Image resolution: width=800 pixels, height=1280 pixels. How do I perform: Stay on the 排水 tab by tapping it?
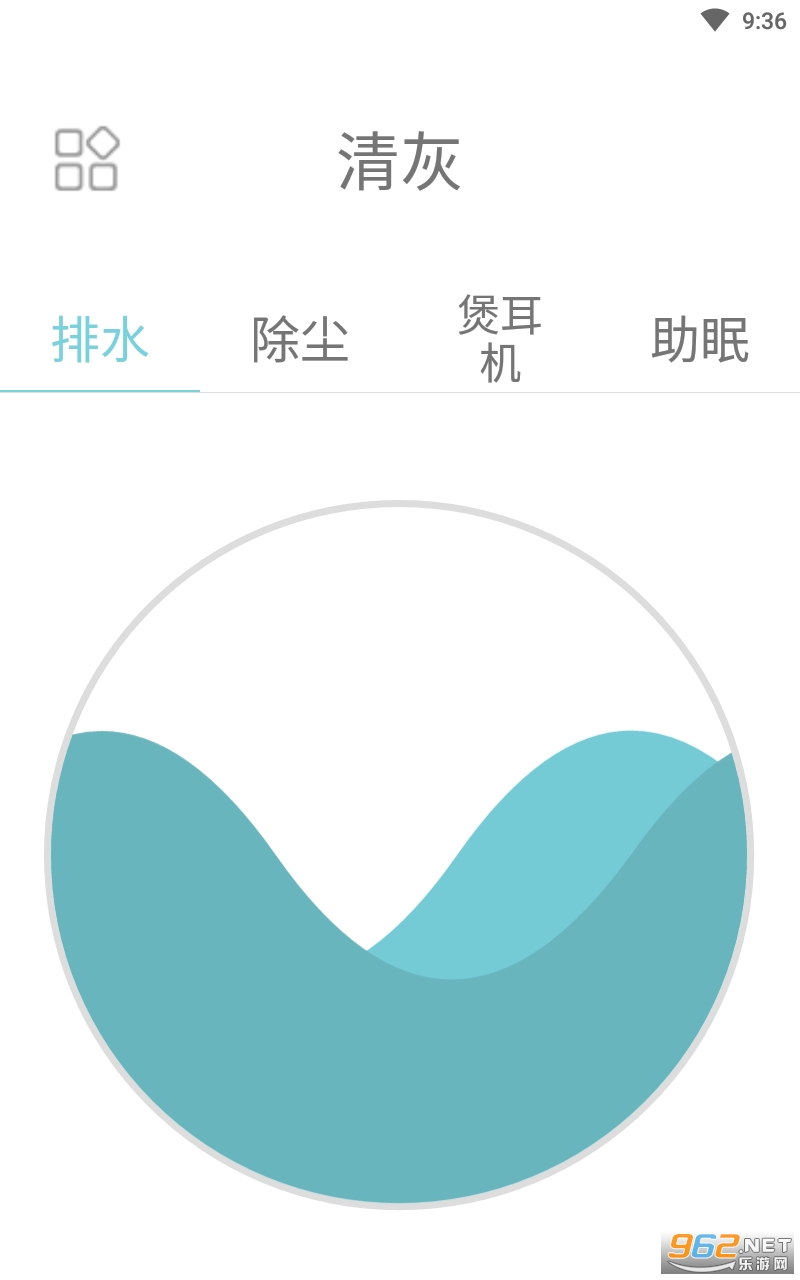(100, 340)
